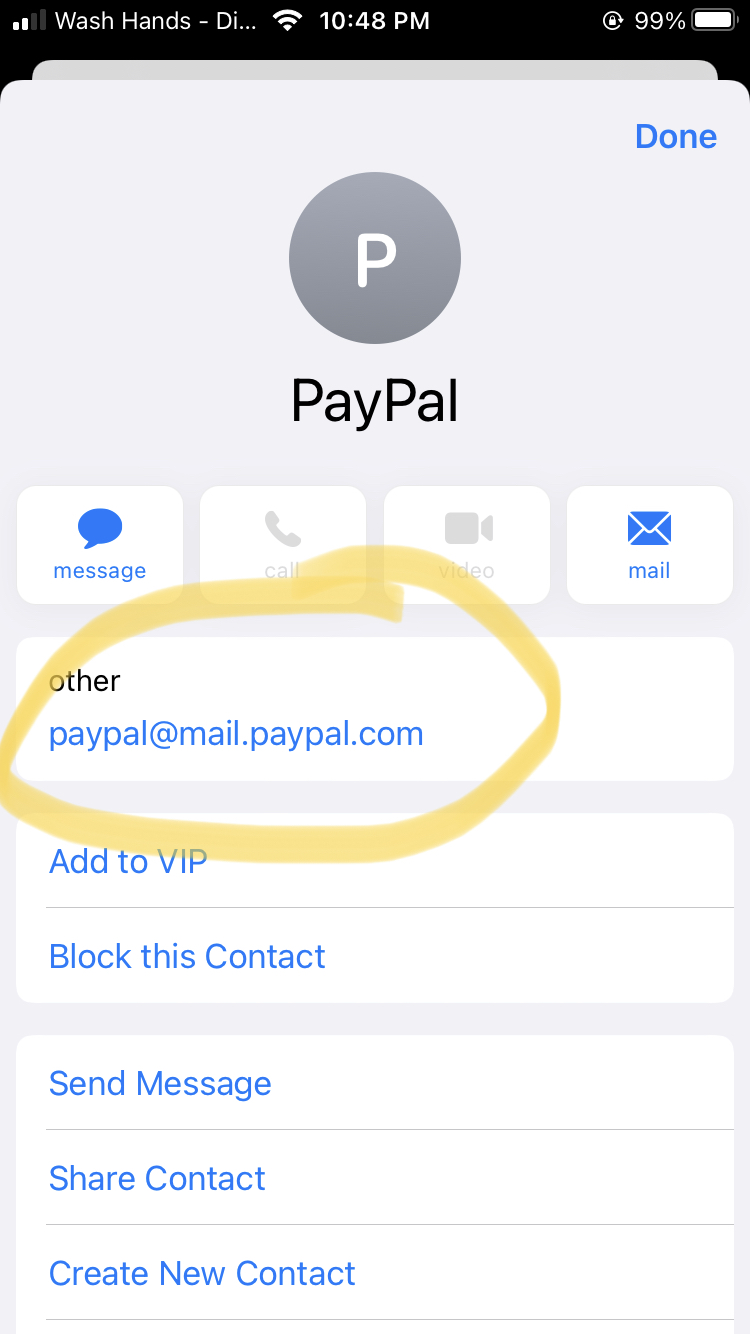The height and width of the screenshot is (1334, 750).
Task: Tap the mail button with envelope icon
Action: pyautogui.click(x=650, y=545)
